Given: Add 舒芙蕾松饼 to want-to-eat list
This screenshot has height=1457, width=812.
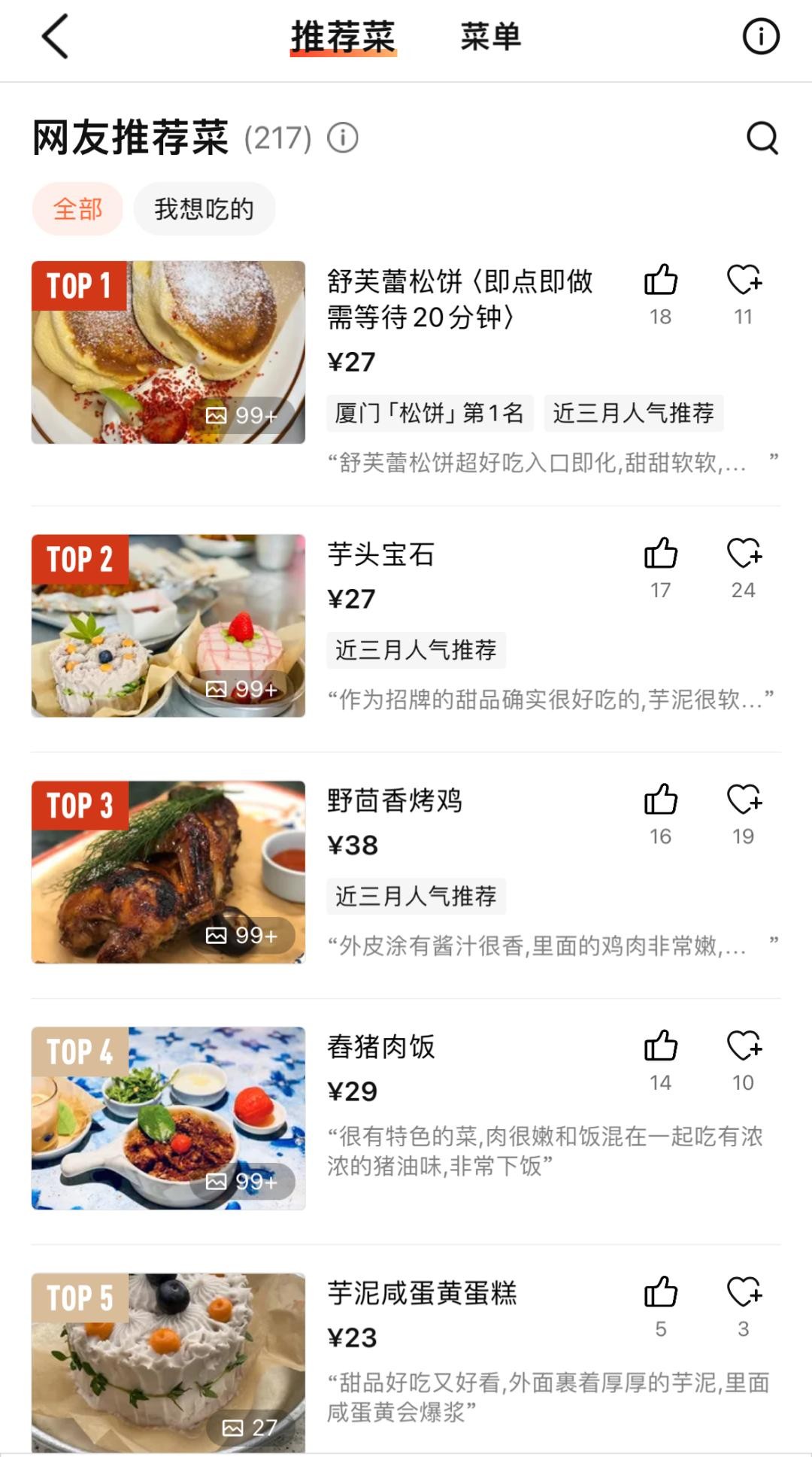Looking at the screenshot, I should [x=744, y=281].
